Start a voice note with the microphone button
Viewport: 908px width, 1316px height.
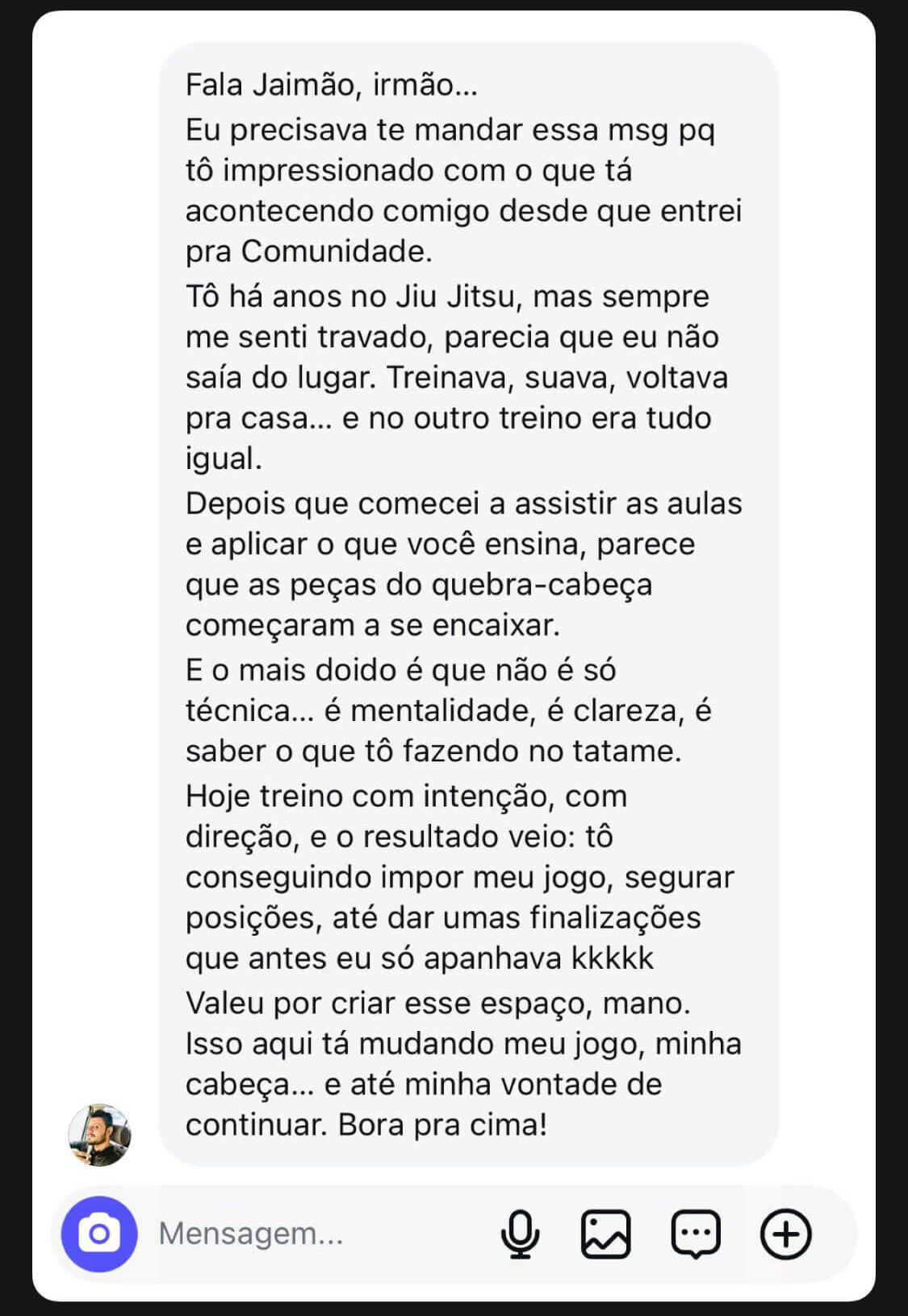521,1233
